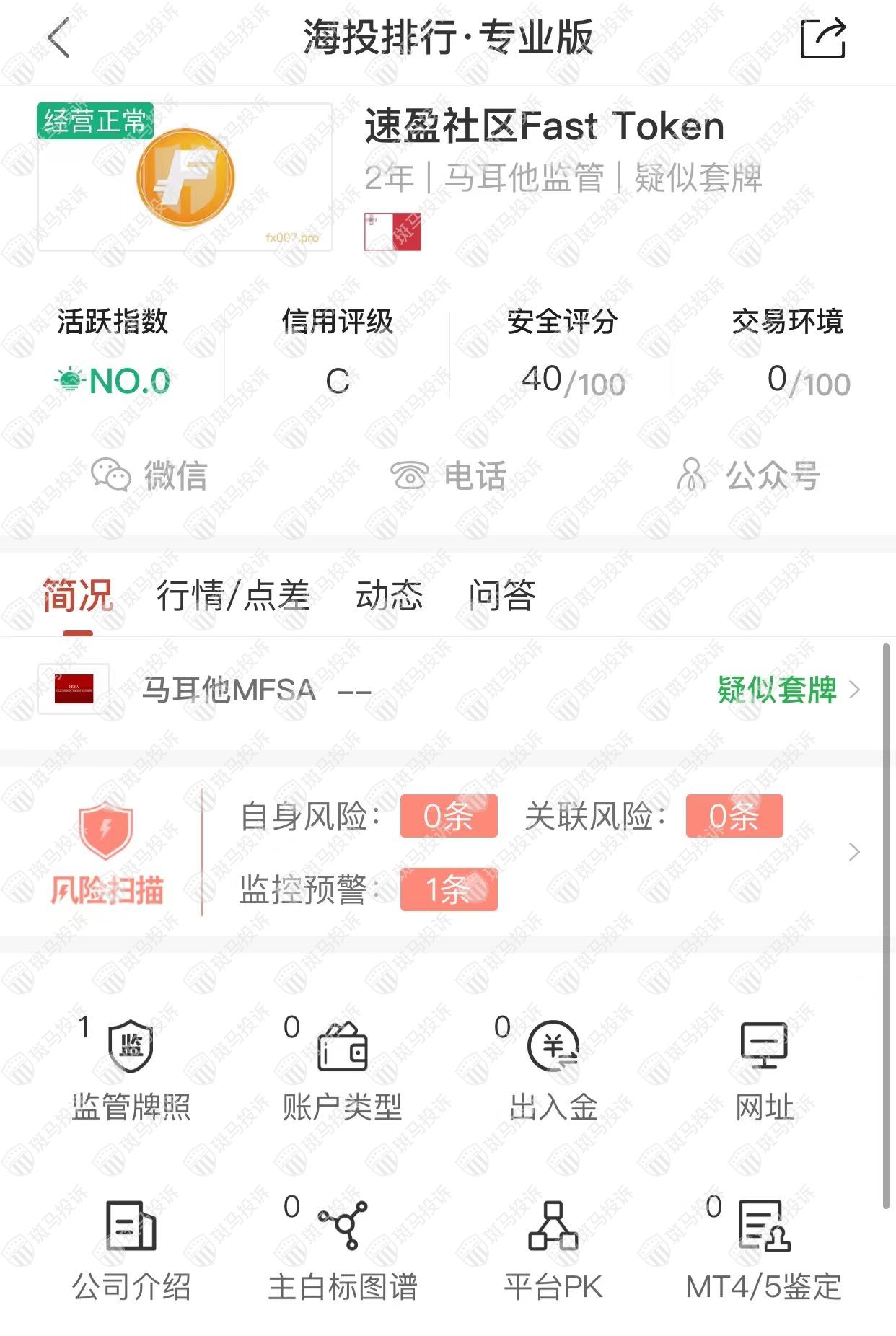Open MT4/5鉴定

pos(764,1249)
